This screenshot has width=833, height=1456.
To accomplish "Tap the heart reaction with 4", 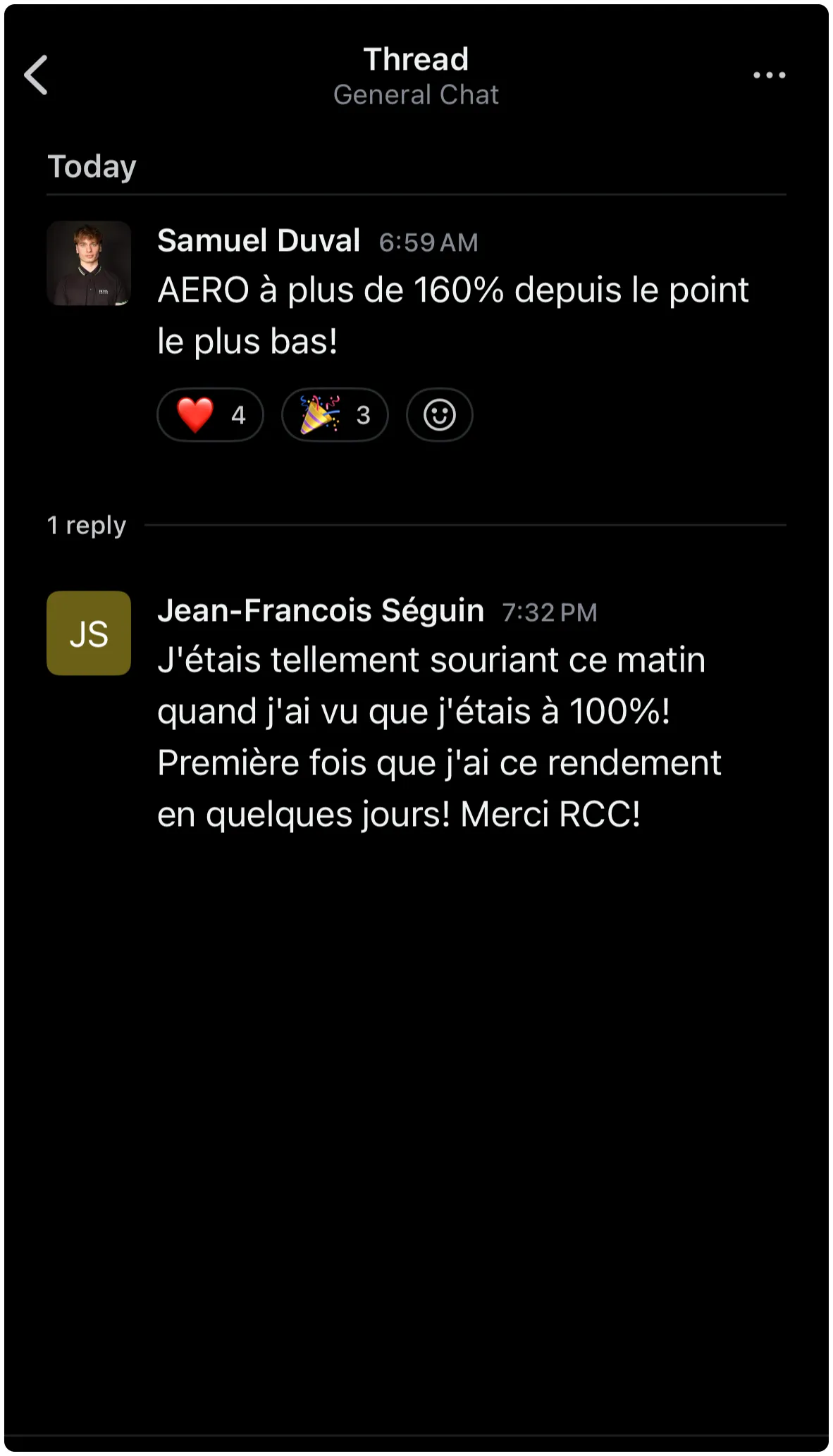I will tap(210, 415).
